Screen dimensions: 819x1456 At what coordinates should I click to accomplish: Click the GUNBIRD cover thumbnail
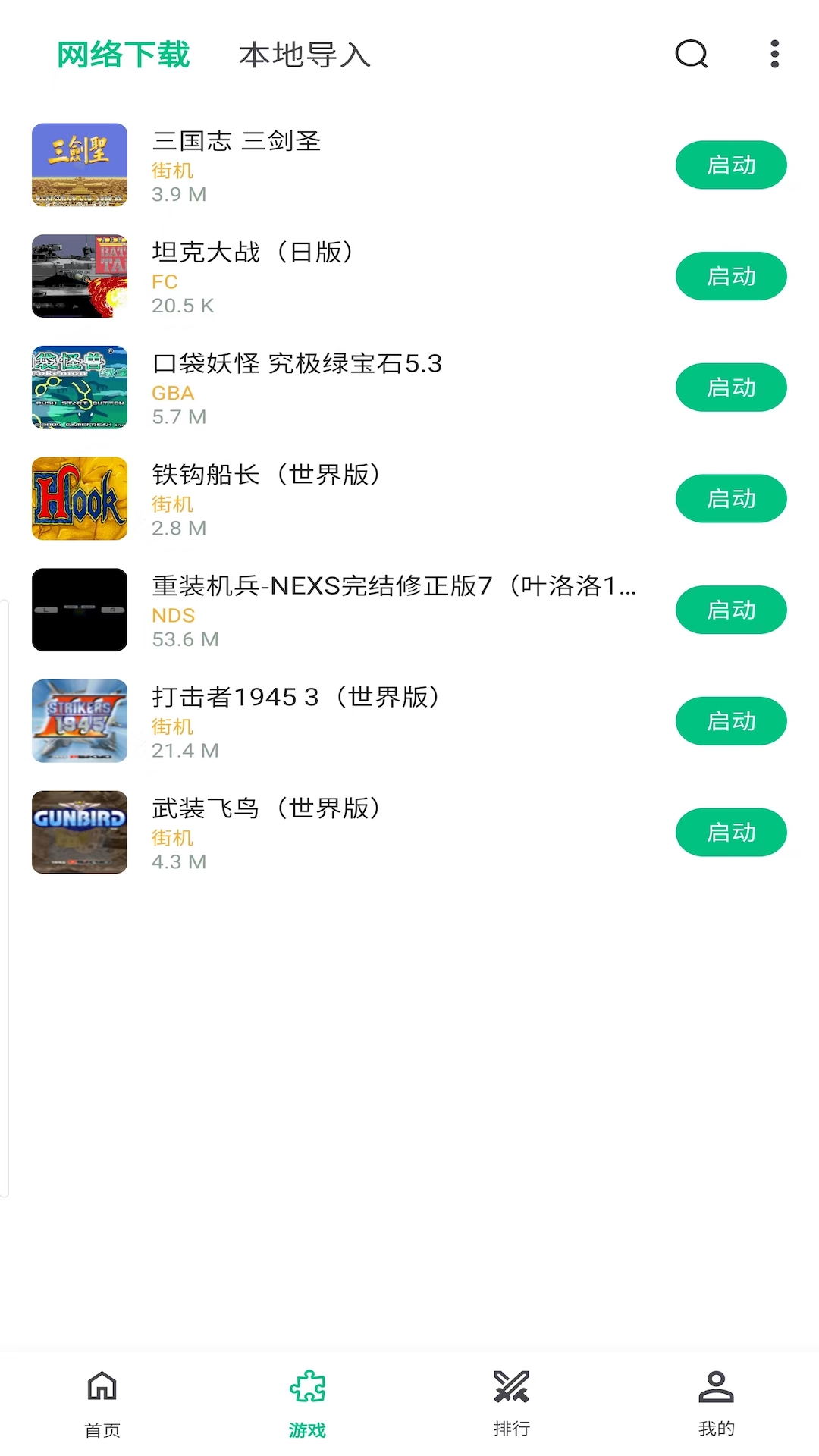tap(79, 832)
